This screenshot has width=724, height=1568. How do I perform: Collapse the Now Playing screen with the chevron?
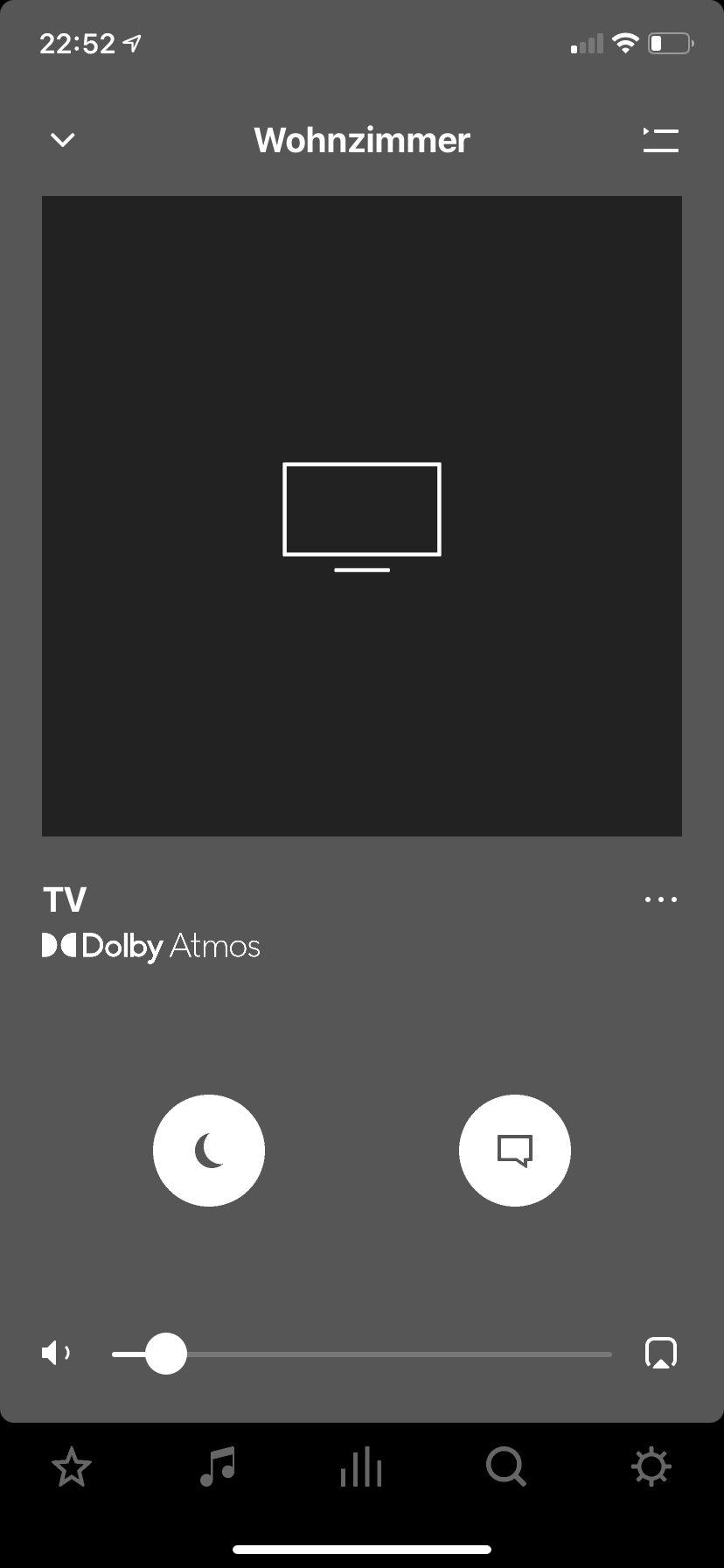point(63,140)
